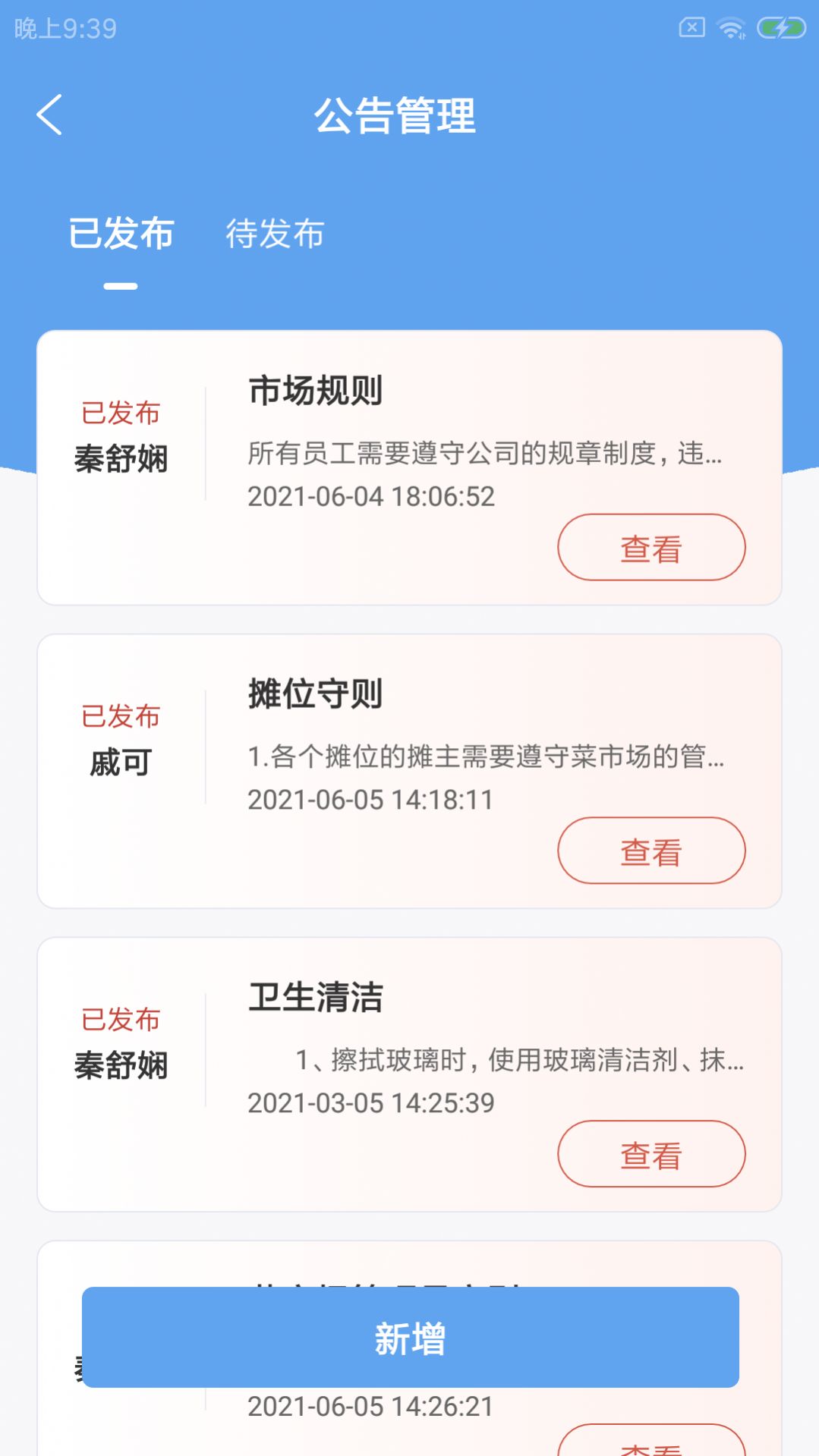Image resolution: width=819 pixels, height=1456 pixels.
Task: Tap timestamp 2021-06-04 18:06:52
Action: 371,496
